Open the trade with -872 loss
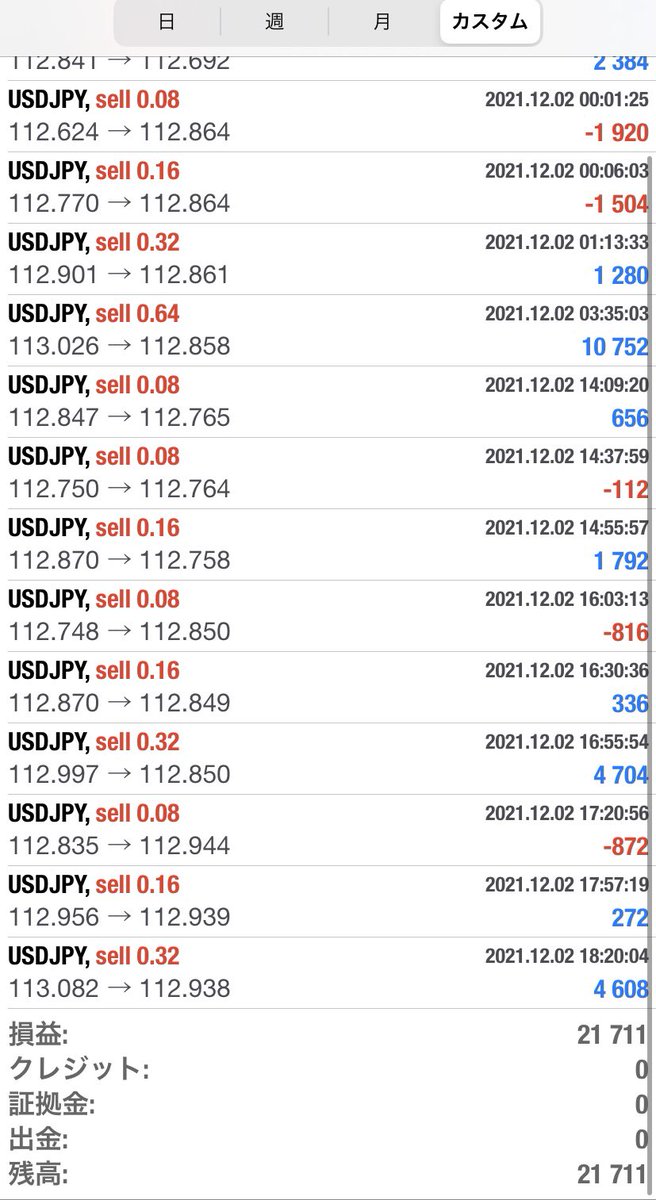 tap(328, 830)
